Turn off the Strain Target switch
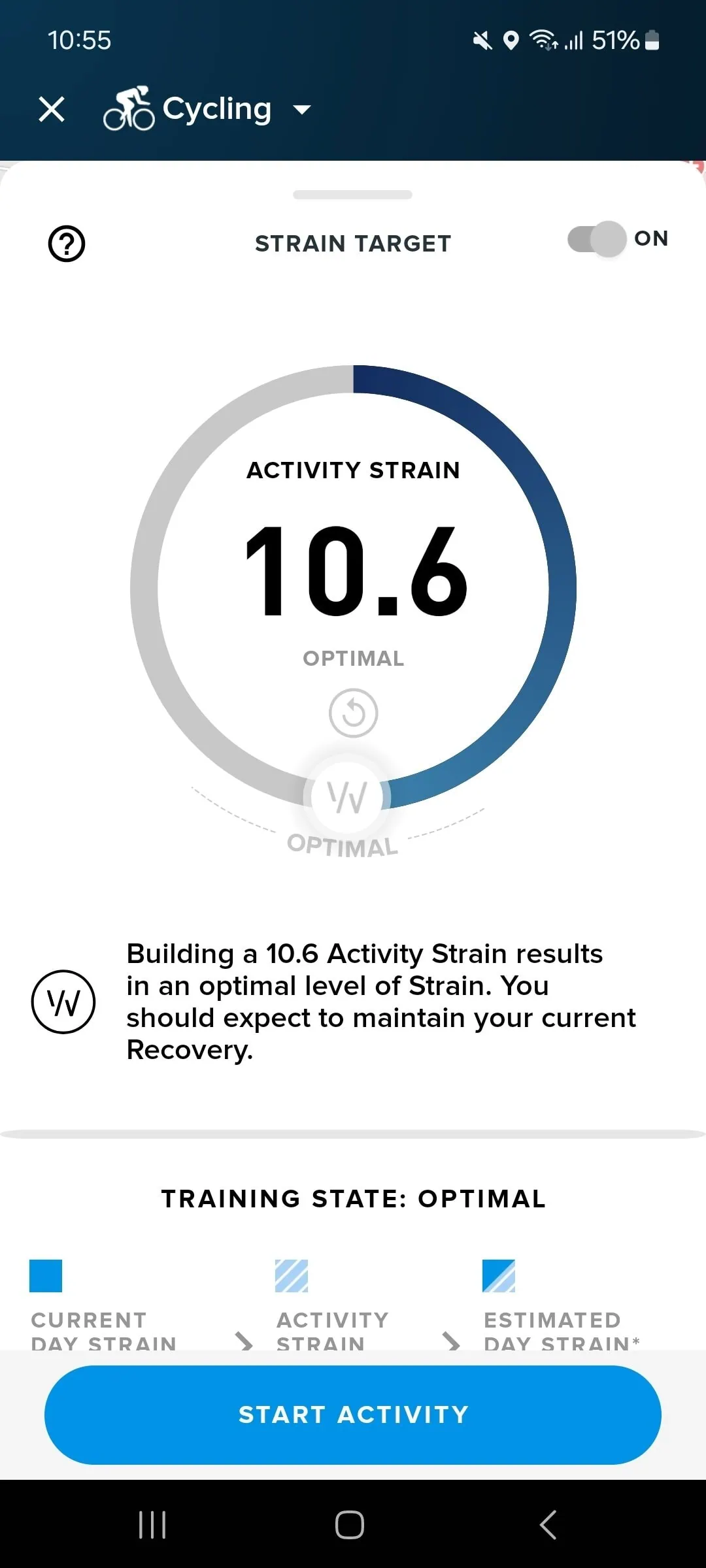 [597, 238]
